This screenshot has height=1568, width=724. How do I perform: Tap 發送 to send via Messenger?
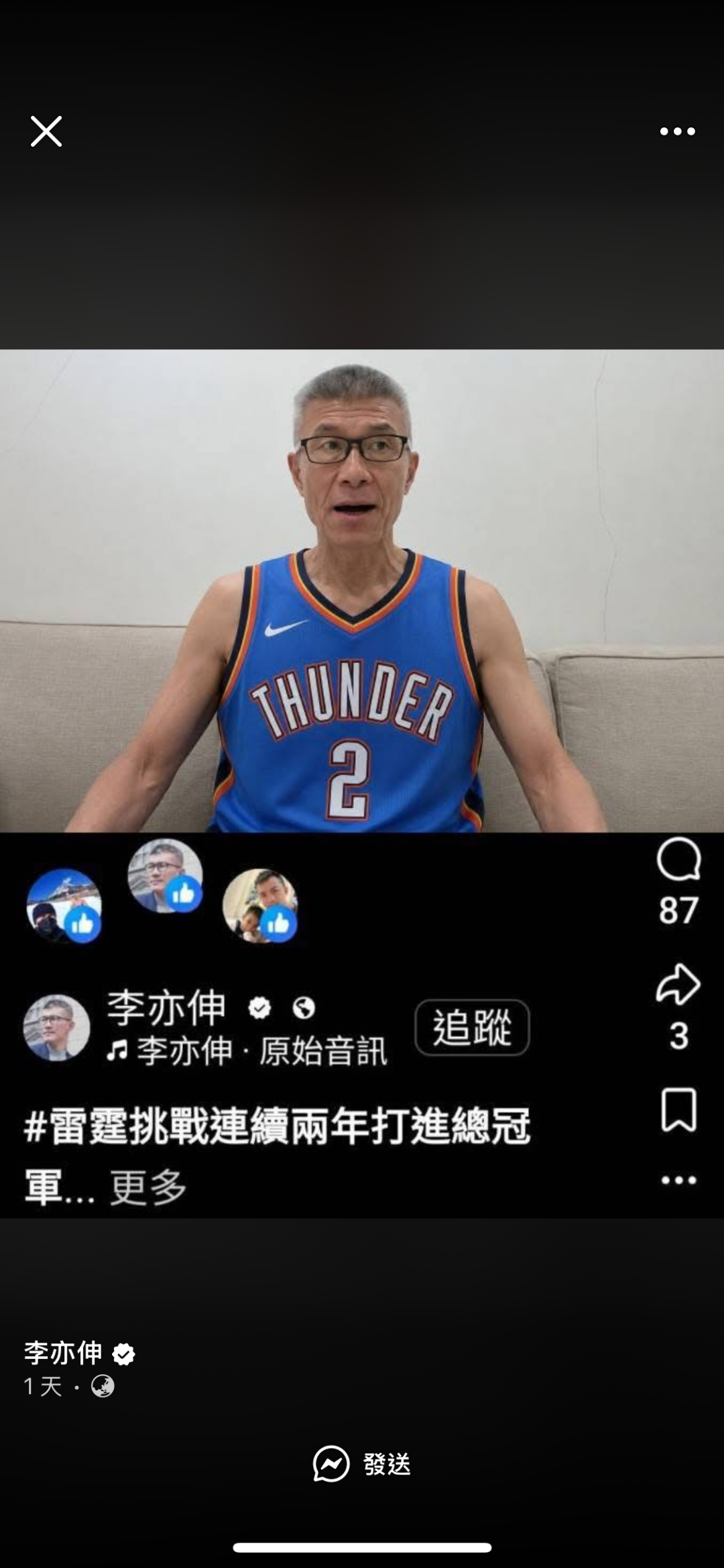click(362, 1463)
